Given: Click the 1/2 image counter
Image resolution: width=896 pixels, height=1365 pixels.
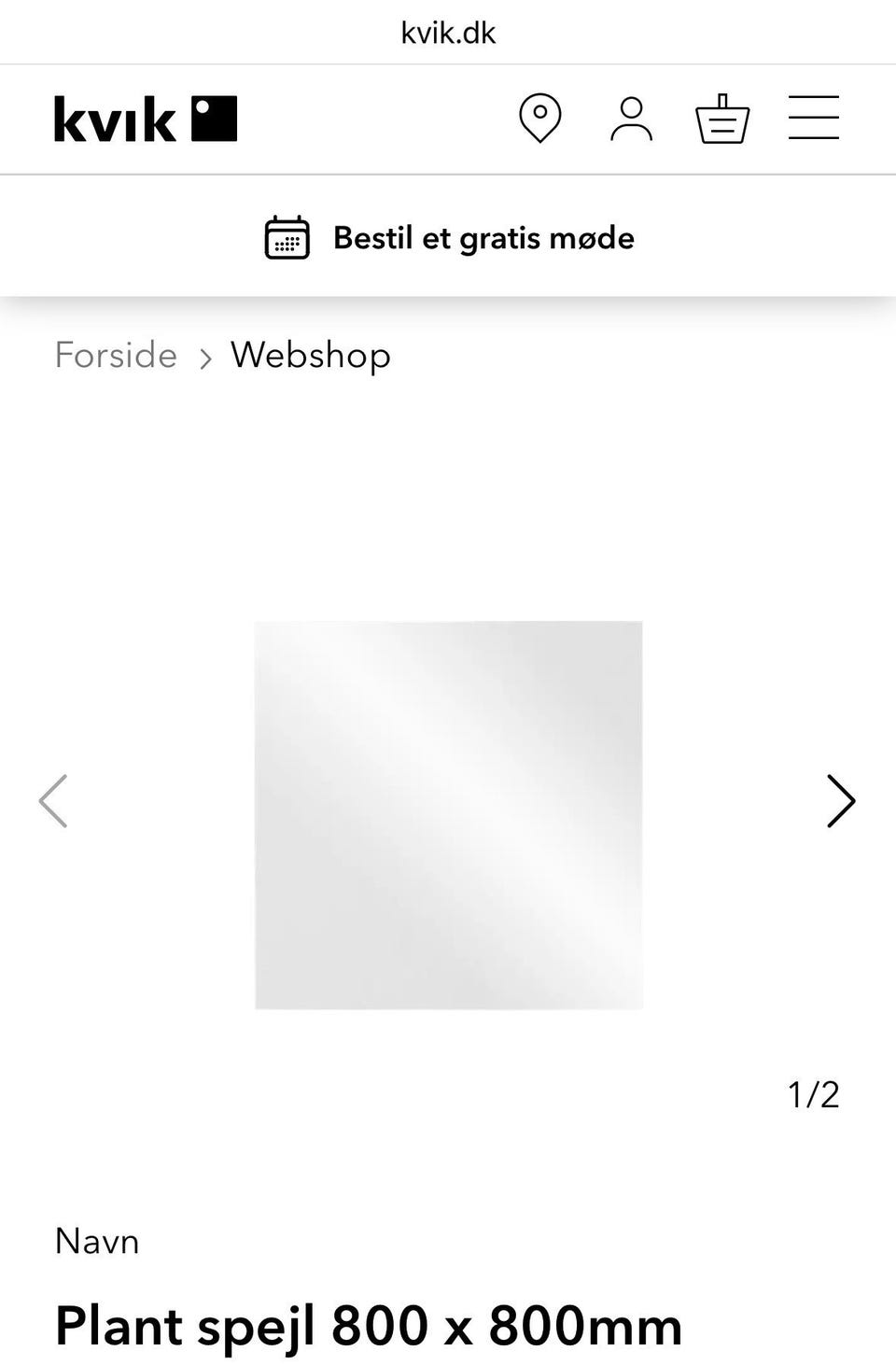Looking at the screenshot, I should coord(814,1095).
